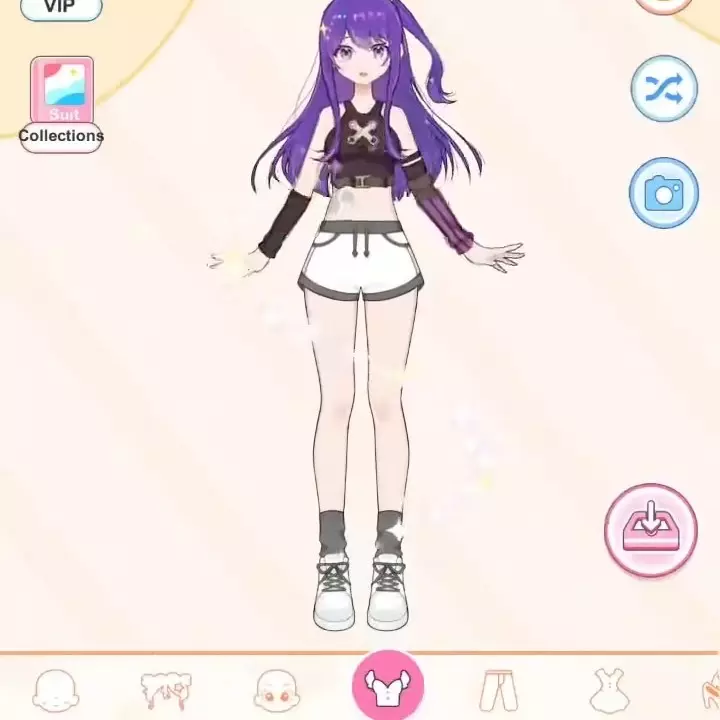Take a photo with the camera icon
The width and height of the screenshot is (720, 720).
[664, 193]
